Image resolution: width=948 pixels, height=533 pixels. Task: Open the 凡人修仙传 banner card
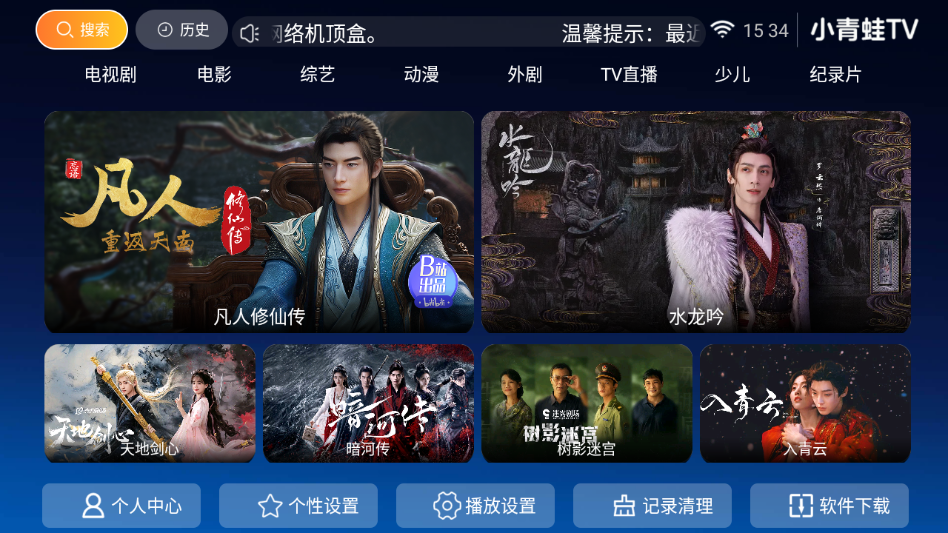coord(259,222)
